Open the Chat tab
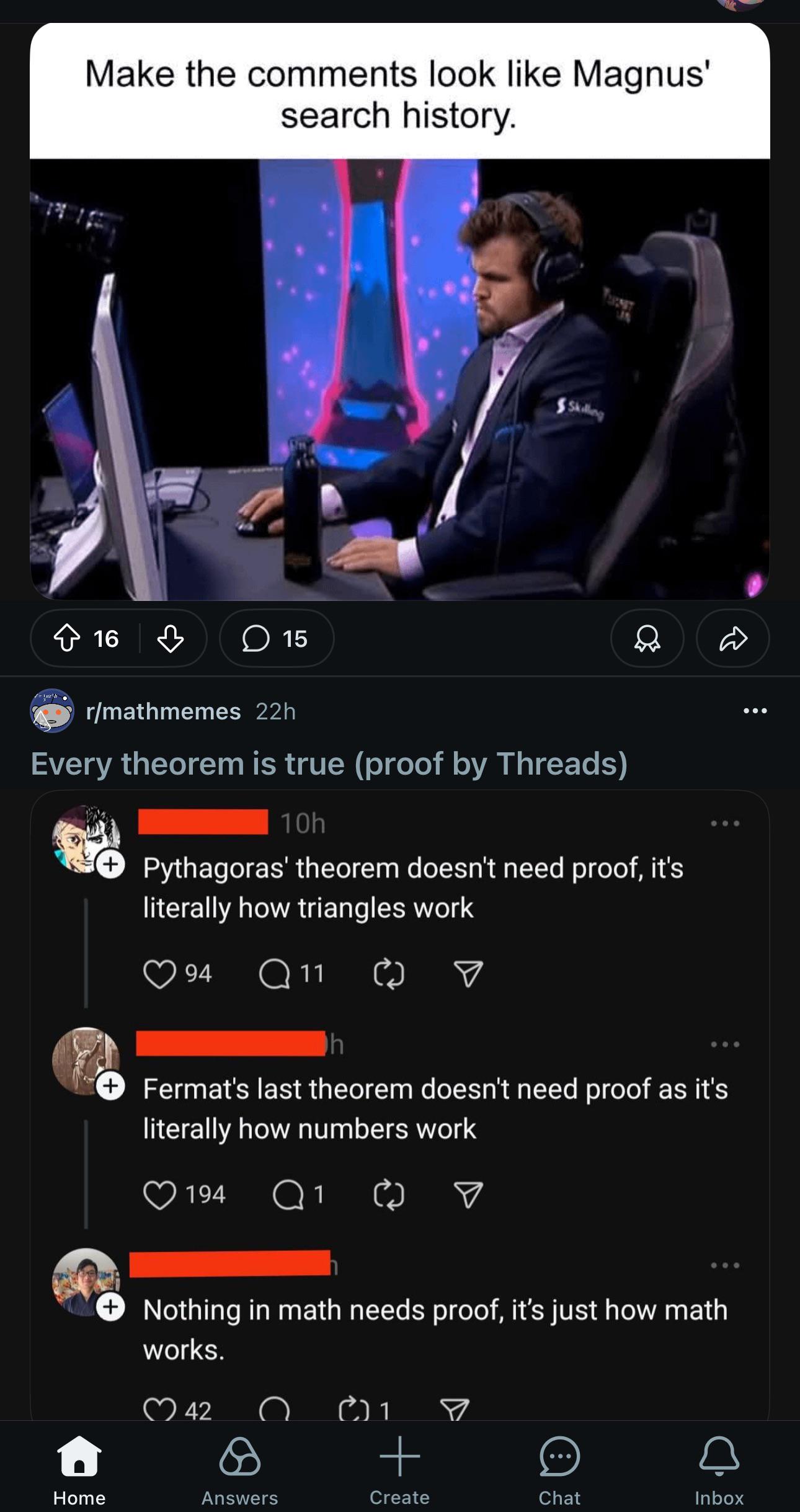800x1512 pixels. (559, 1469)
